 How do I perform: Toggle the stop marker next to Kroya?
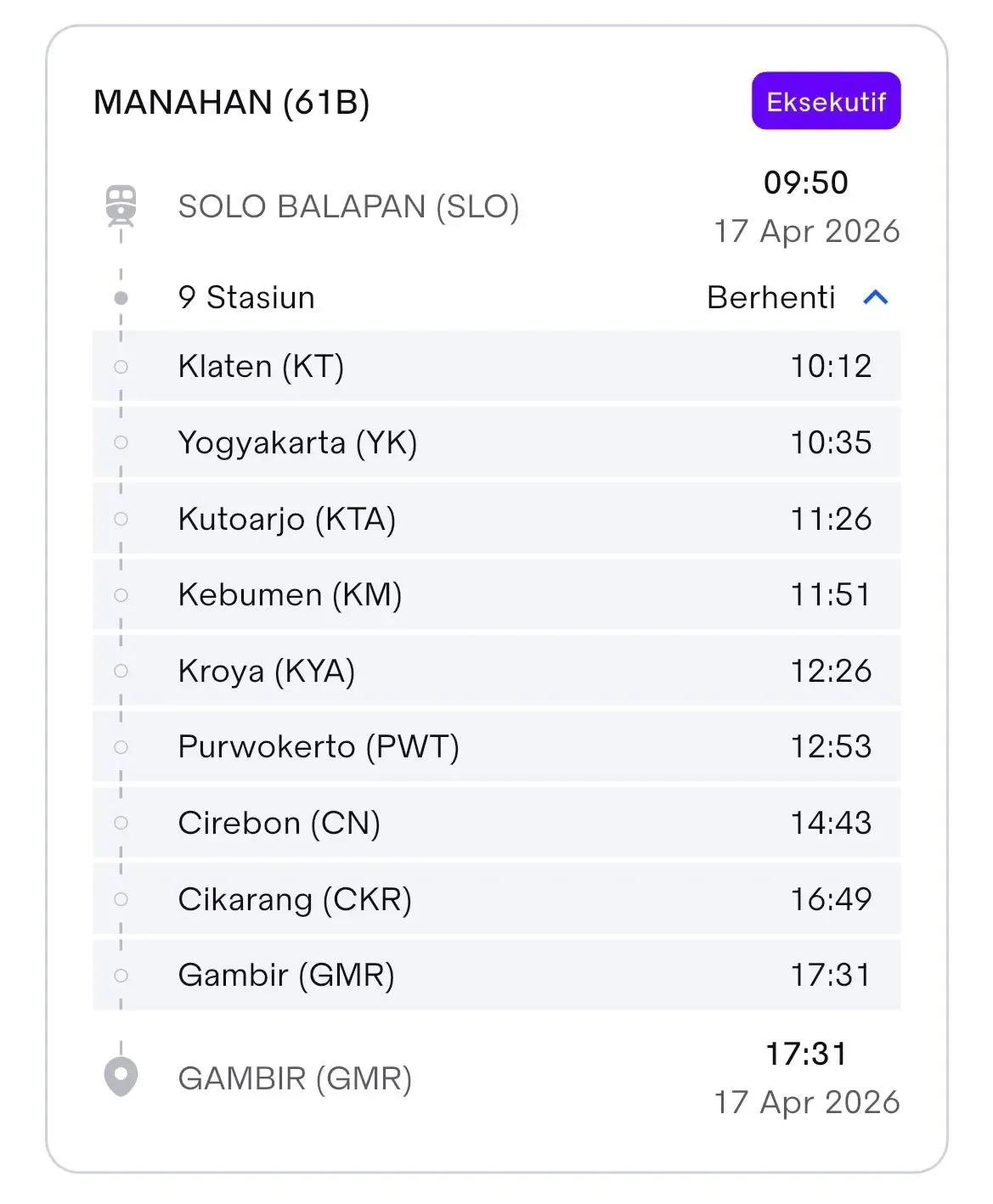(x=121, y=671)
